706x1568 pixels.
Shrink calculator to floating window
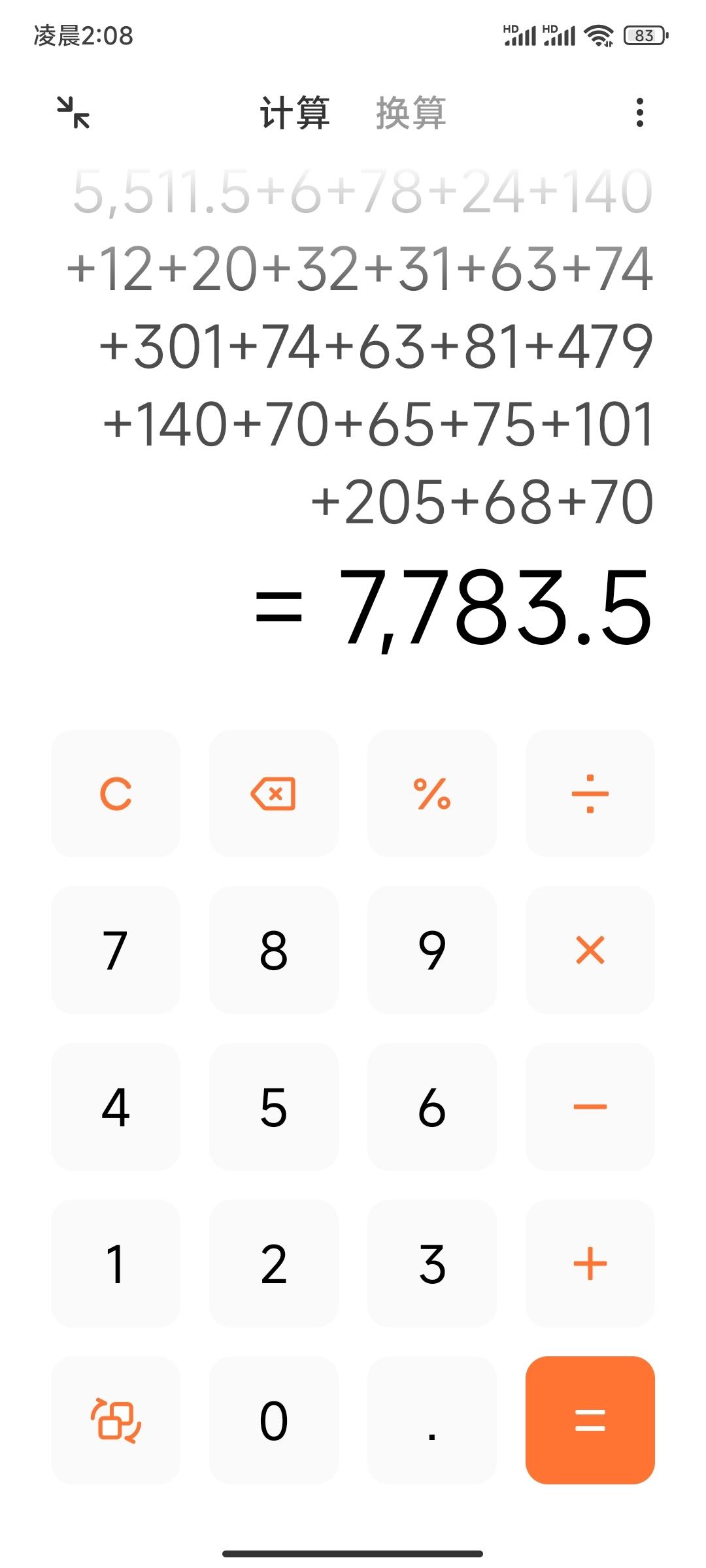point(73,112)
